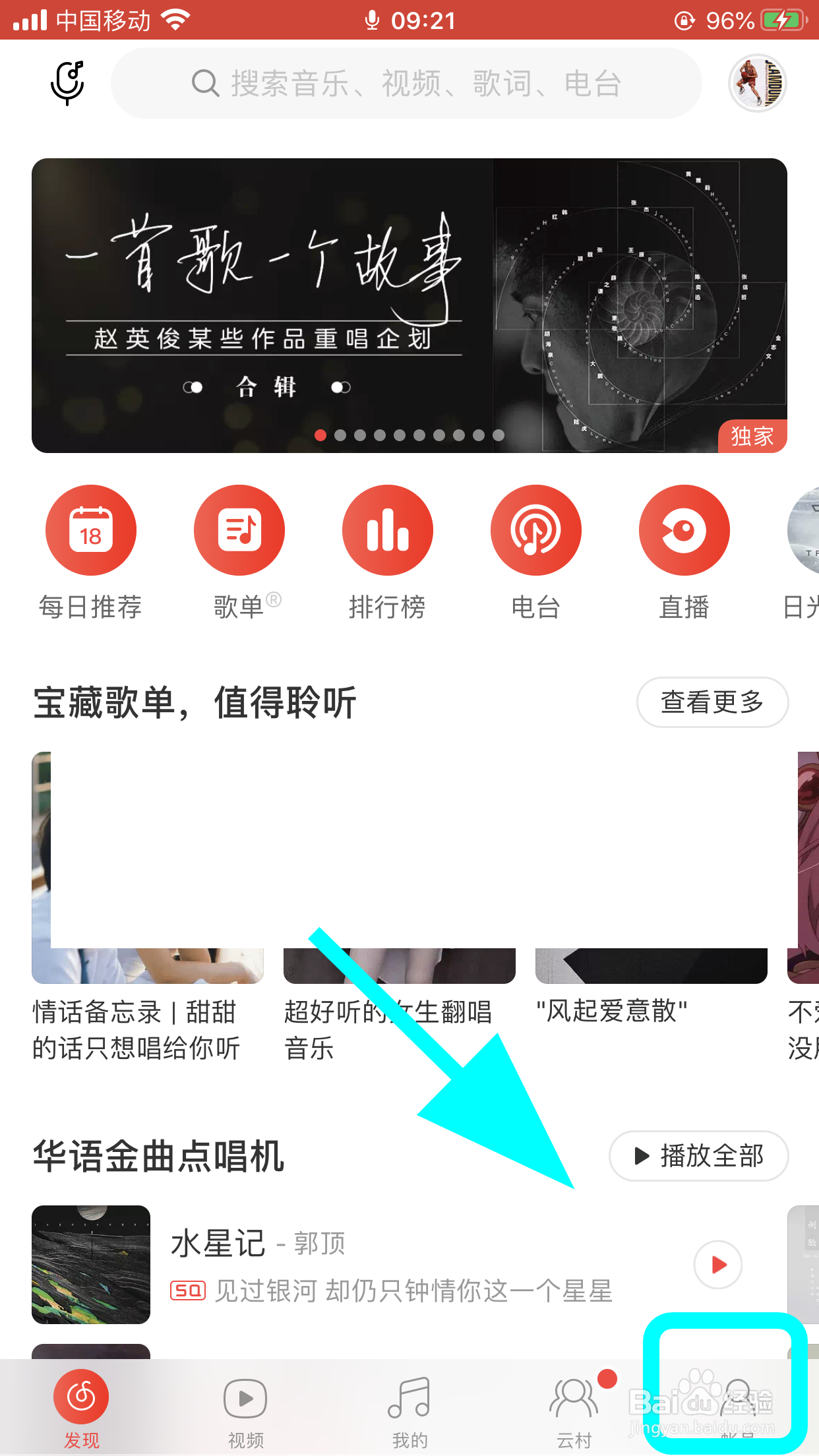
Task: Open the 排行榜 charts icon
Action: (x=387, y=530)
